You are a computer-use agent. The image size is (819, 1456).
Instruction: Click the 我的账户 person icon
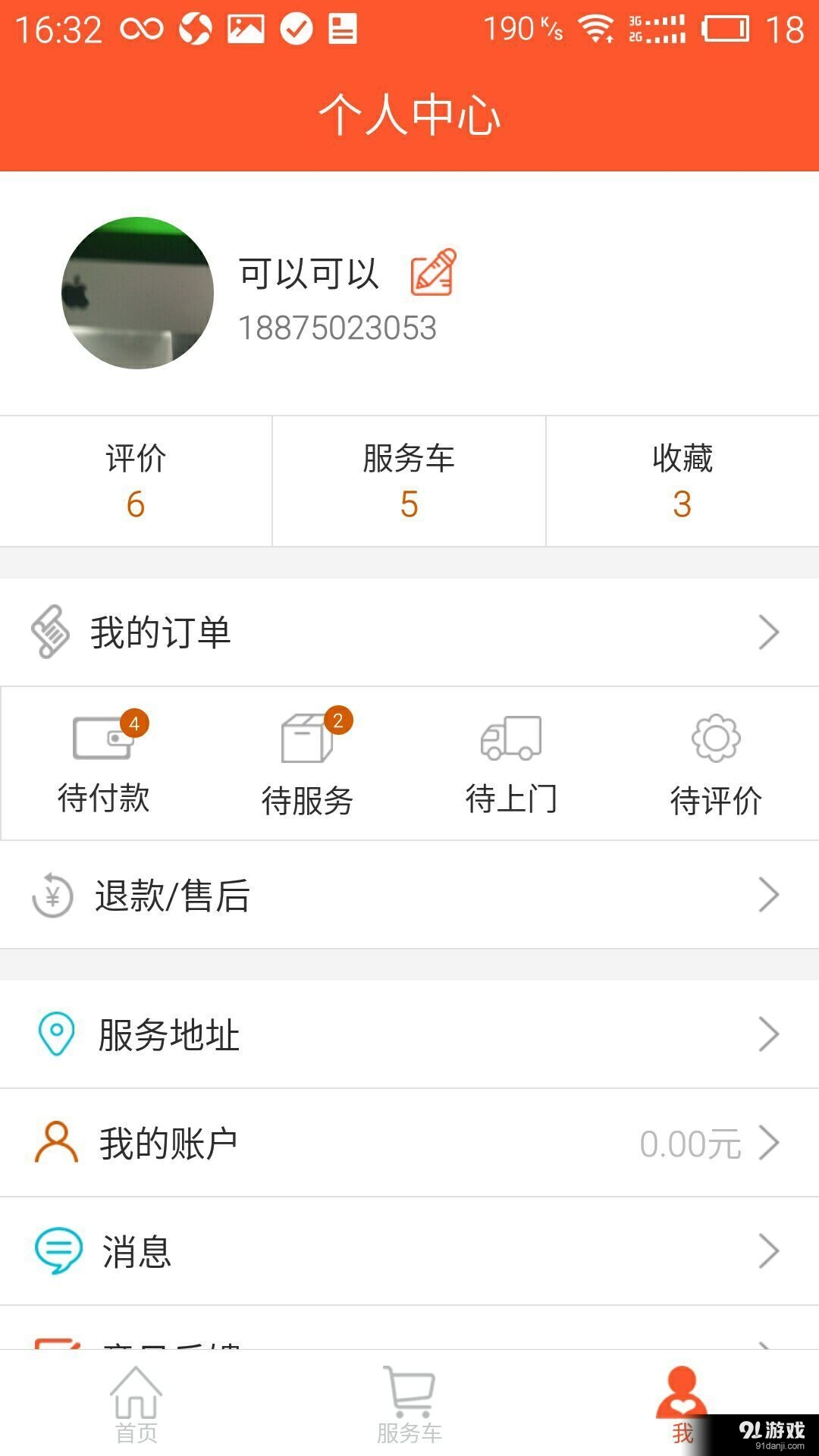tap(53, 1143)
